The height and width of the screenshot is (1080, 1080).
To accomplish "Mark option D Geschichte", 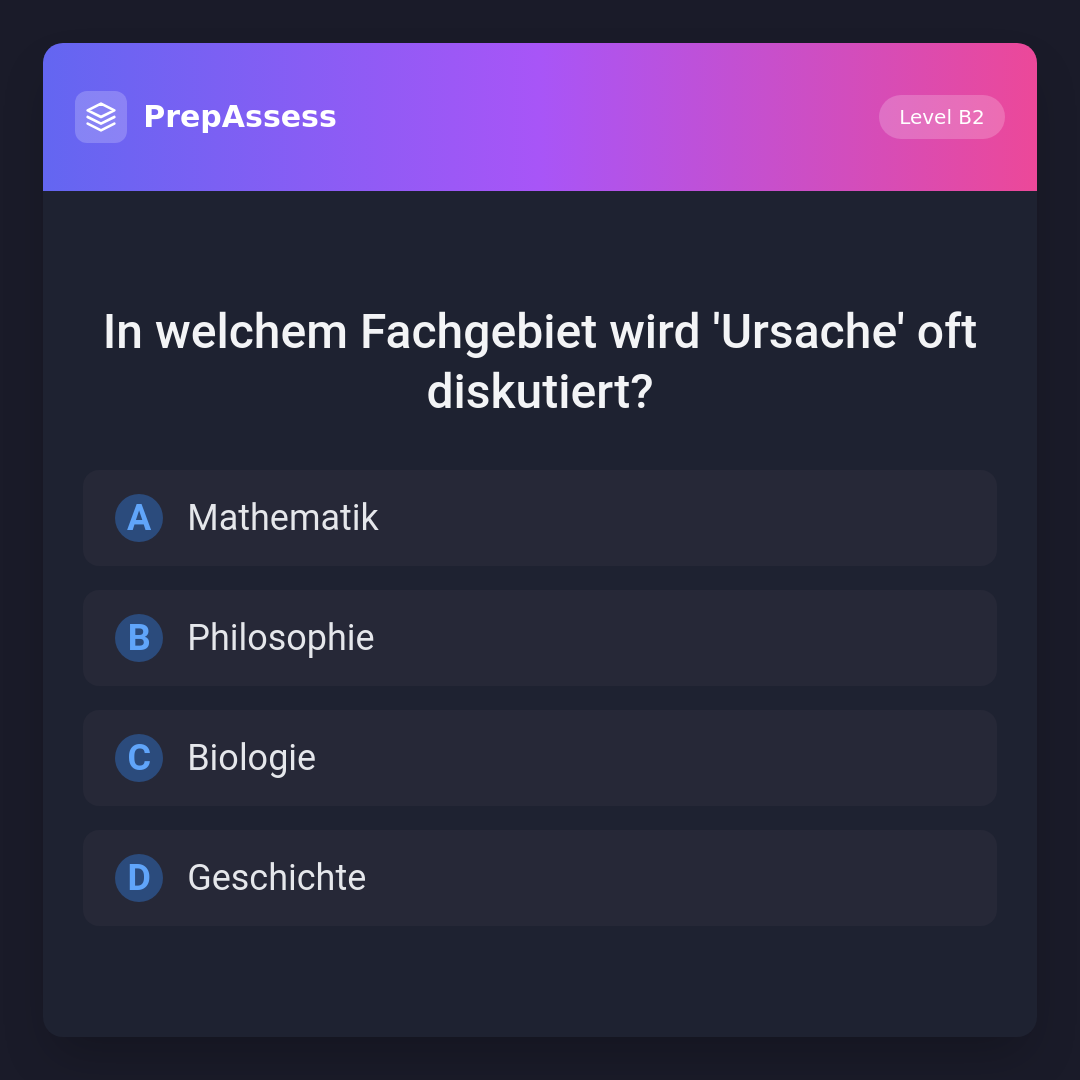I will point(540,878).
